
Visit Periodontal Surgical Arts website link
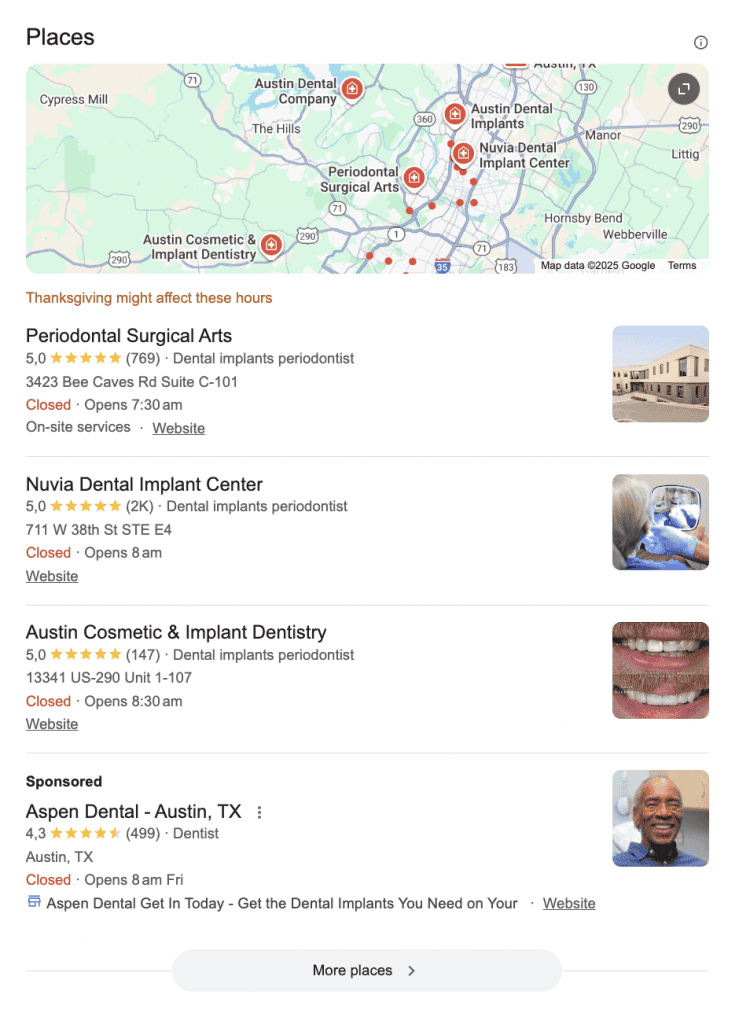178,428
